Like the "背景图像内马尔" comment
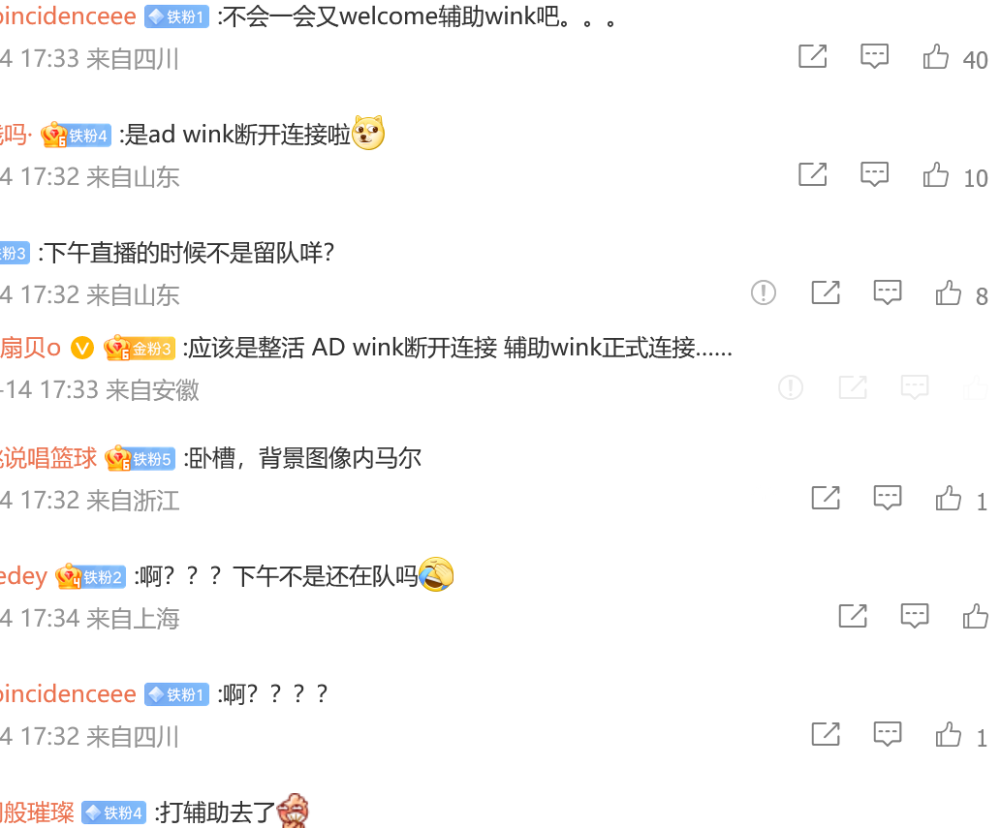The width and height of the screenshot is (1000, 828). coord(948,497)
